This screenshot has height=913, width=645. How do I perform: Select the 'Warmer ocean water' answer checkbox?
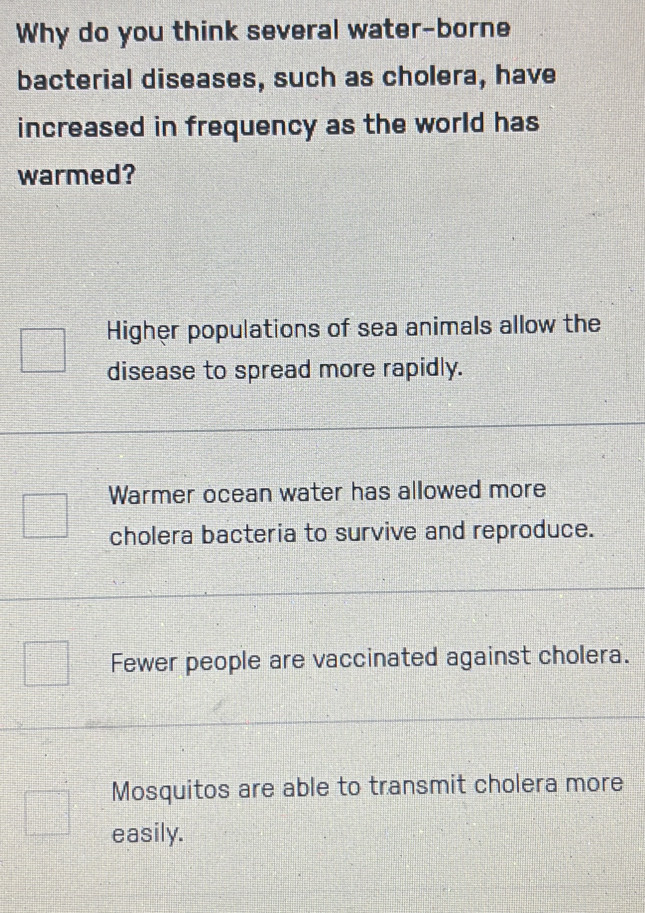pos(47,514)
